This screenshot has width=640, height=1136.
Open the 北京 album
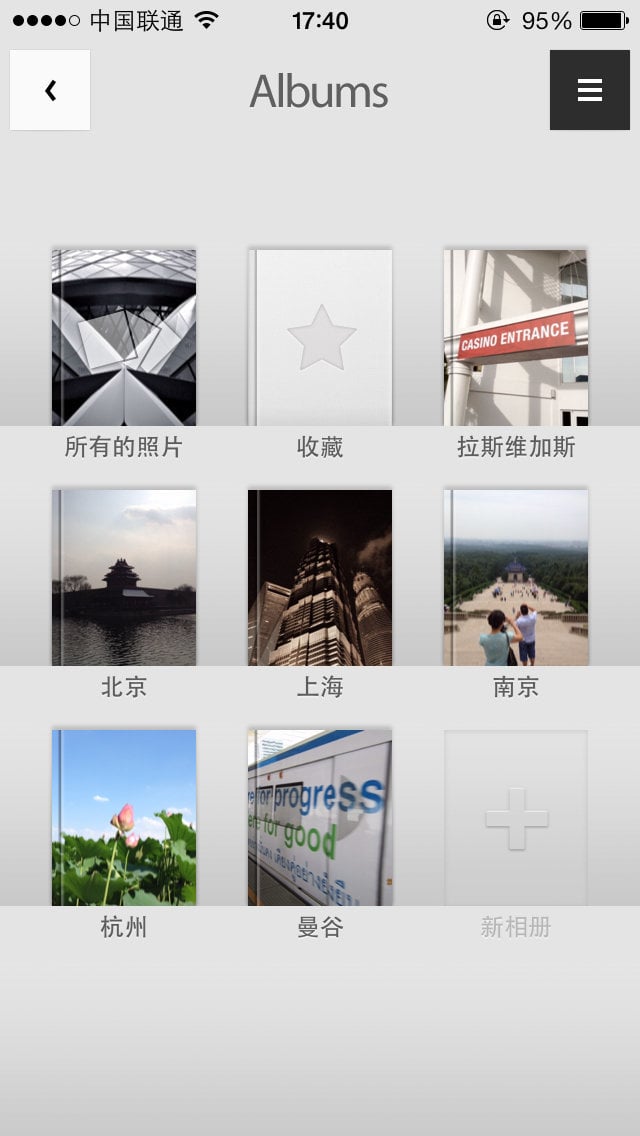(124, 578)
